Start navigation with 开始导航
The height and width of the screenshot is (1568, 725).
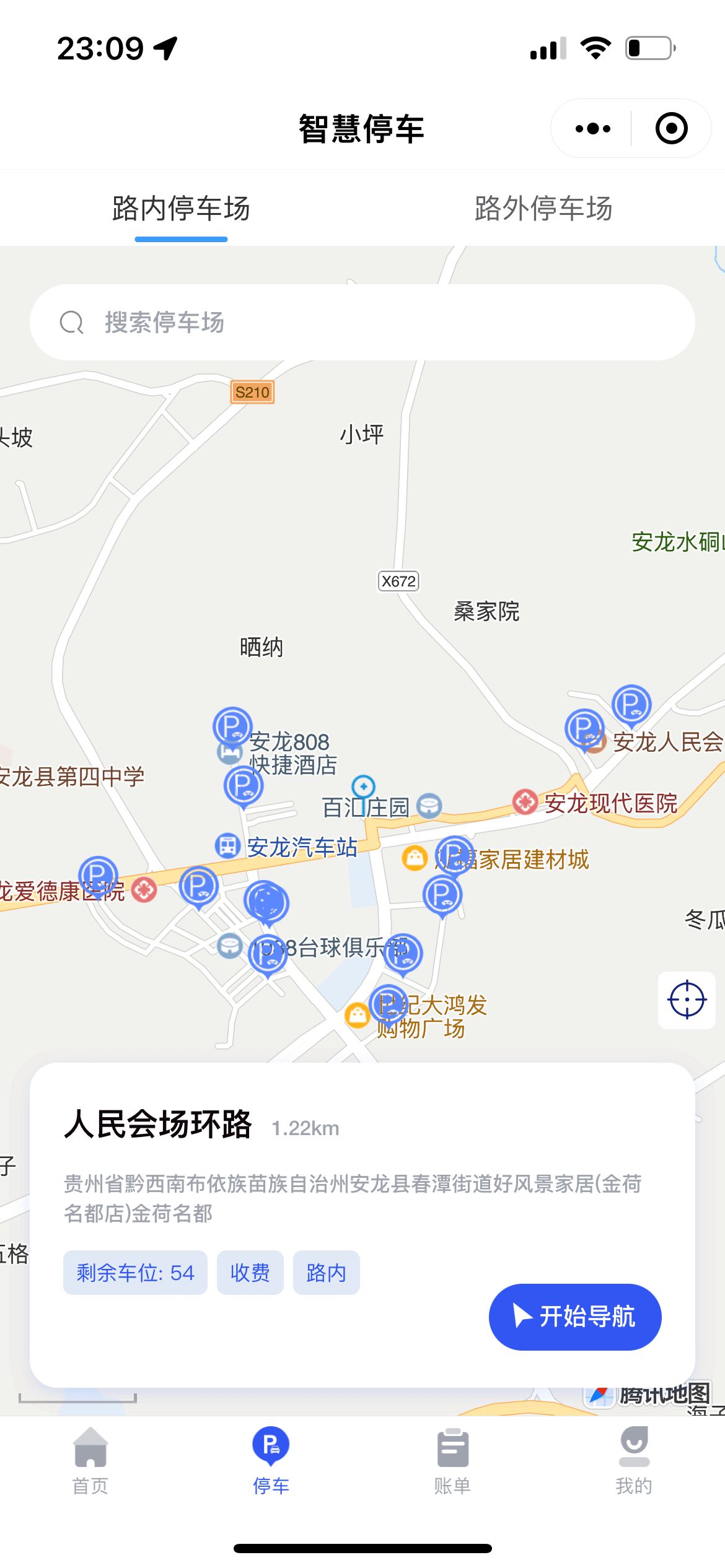point(575,1317)
